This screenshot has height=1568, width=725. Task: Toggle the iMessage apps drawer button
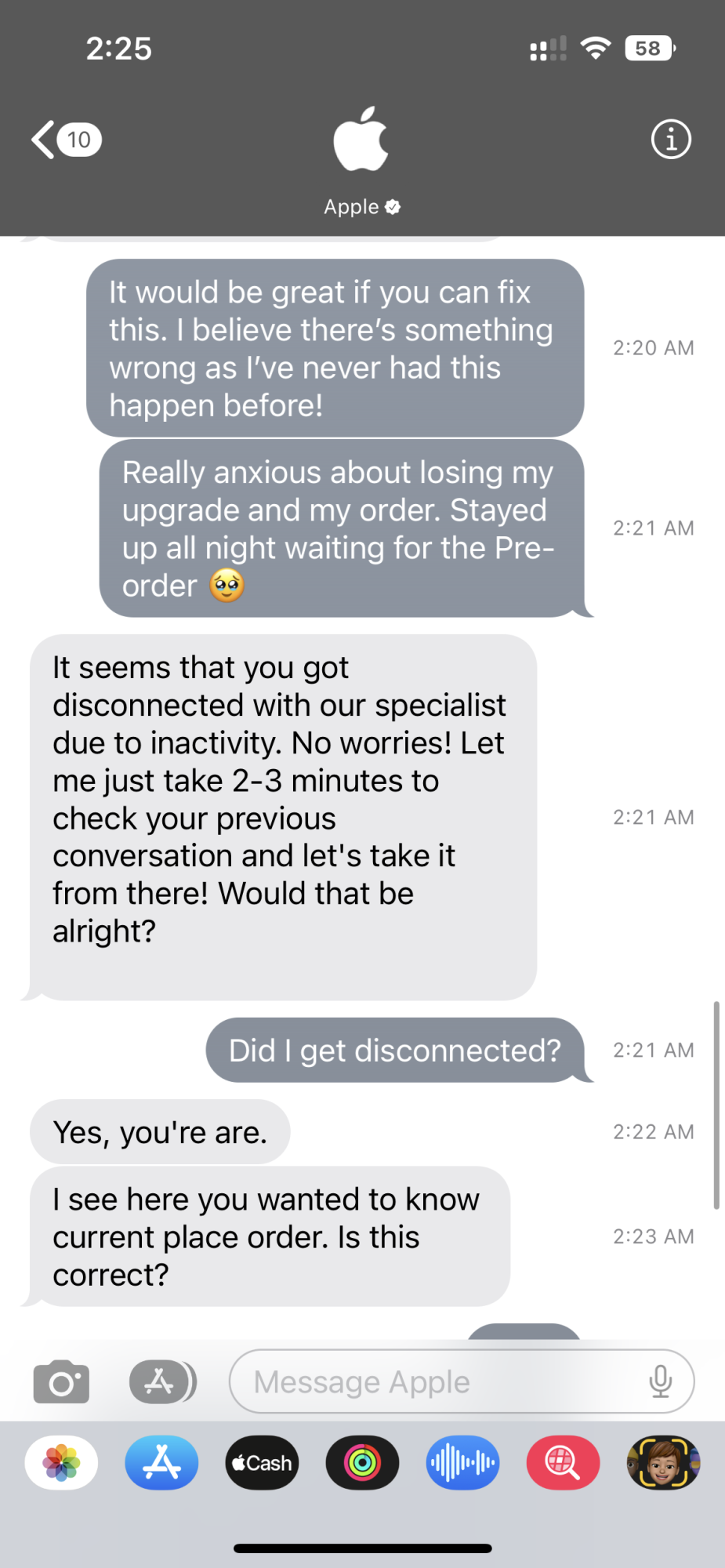click(161, 1381)
